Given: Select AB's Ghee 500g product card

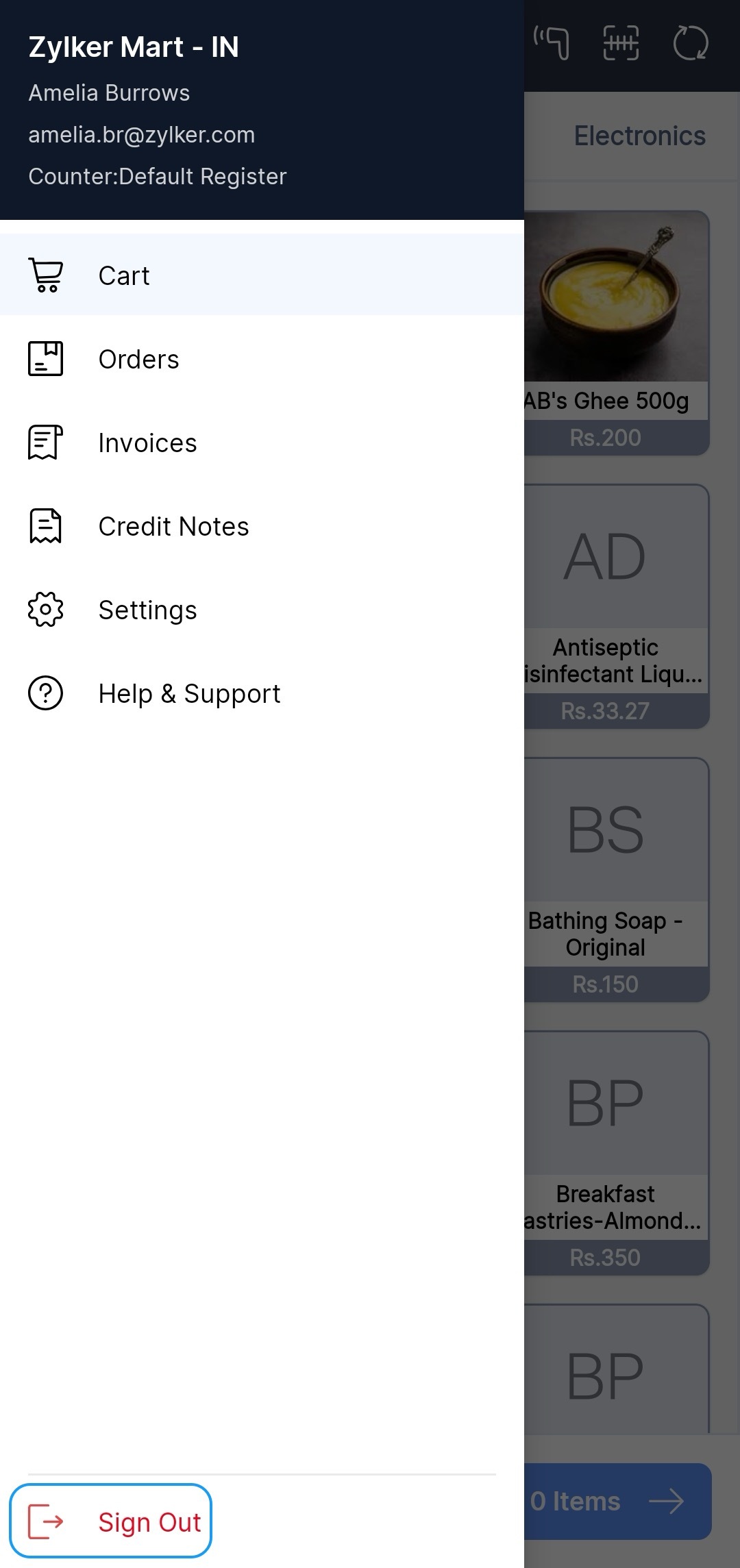Looking at the screenshot, I should click(x=615, y=333).
